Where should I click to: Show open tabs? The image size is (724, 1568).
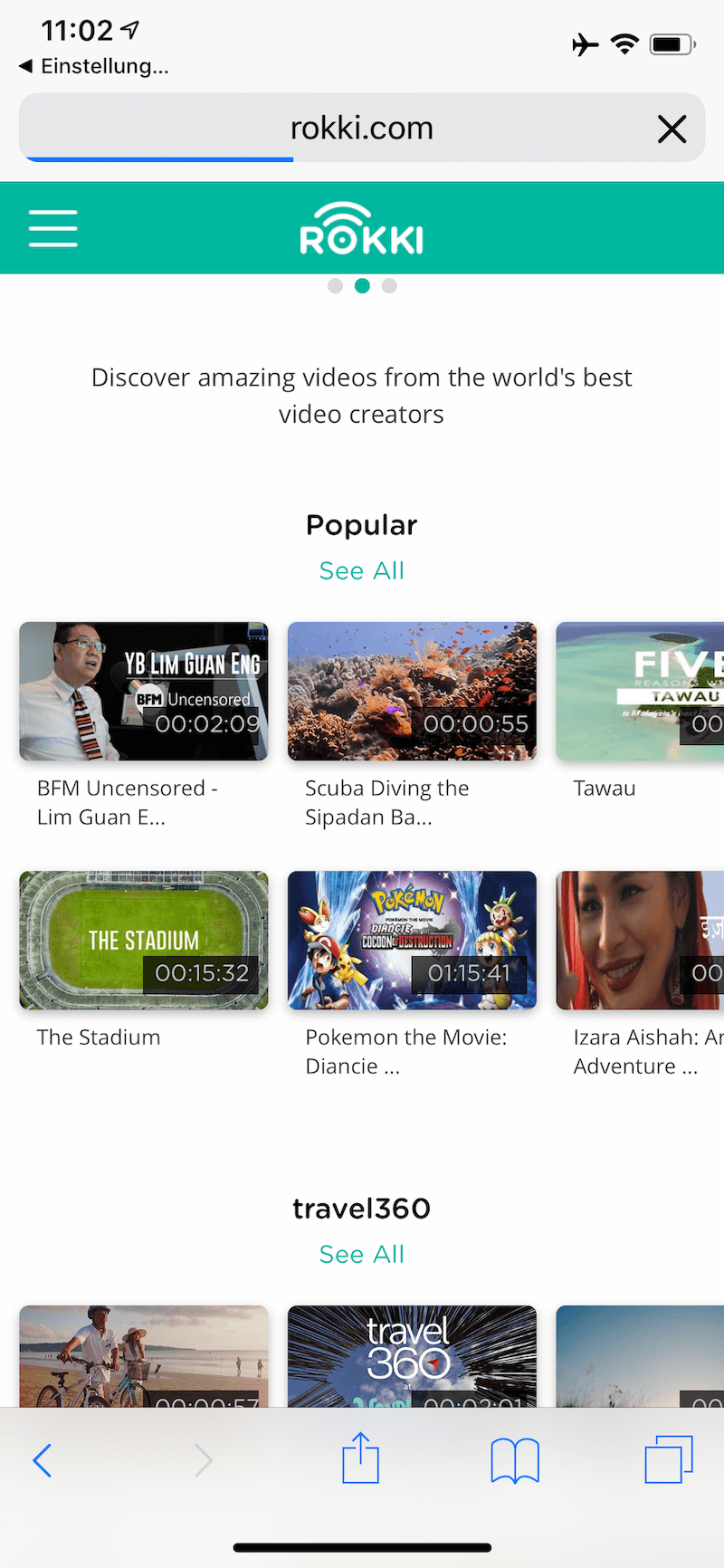pos(669,1459)
